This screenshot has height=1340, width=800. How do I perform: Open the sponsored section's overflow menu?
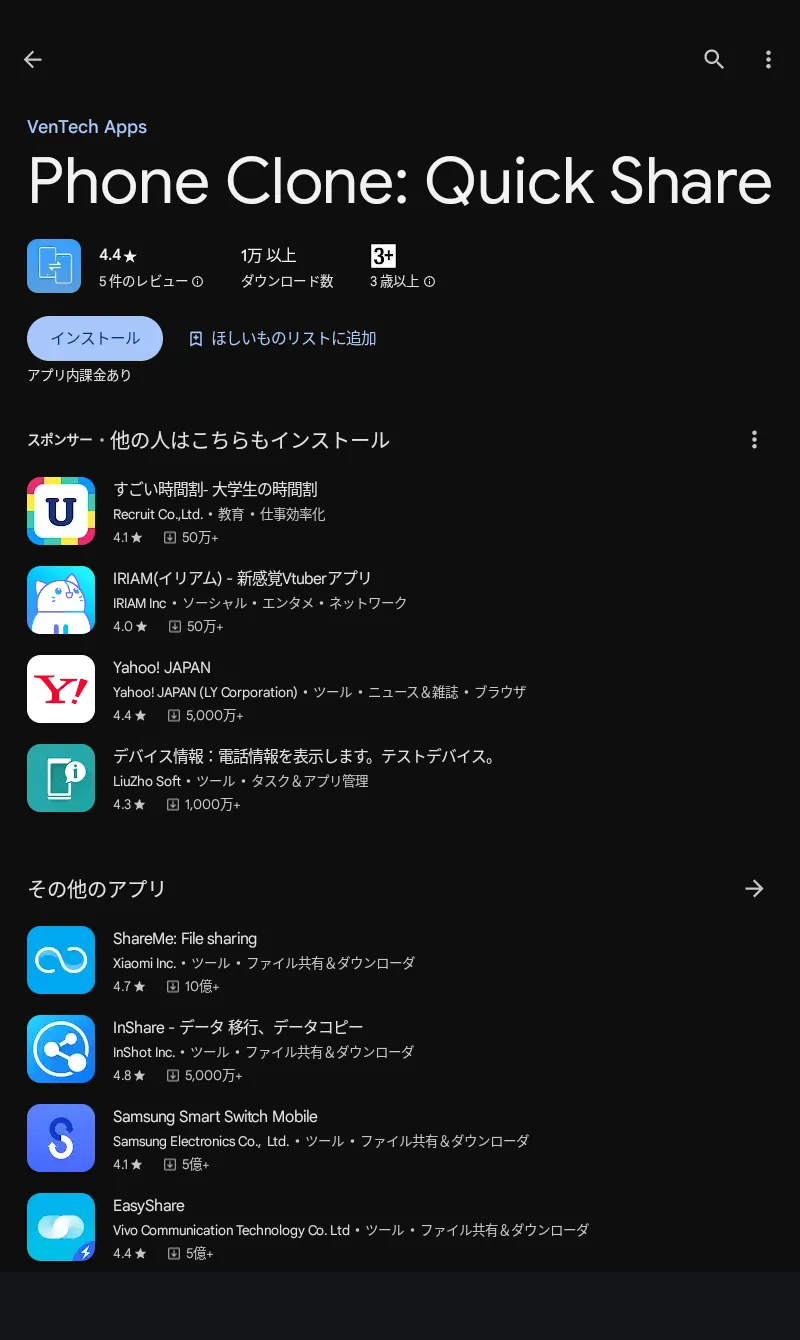pos(754,440)
